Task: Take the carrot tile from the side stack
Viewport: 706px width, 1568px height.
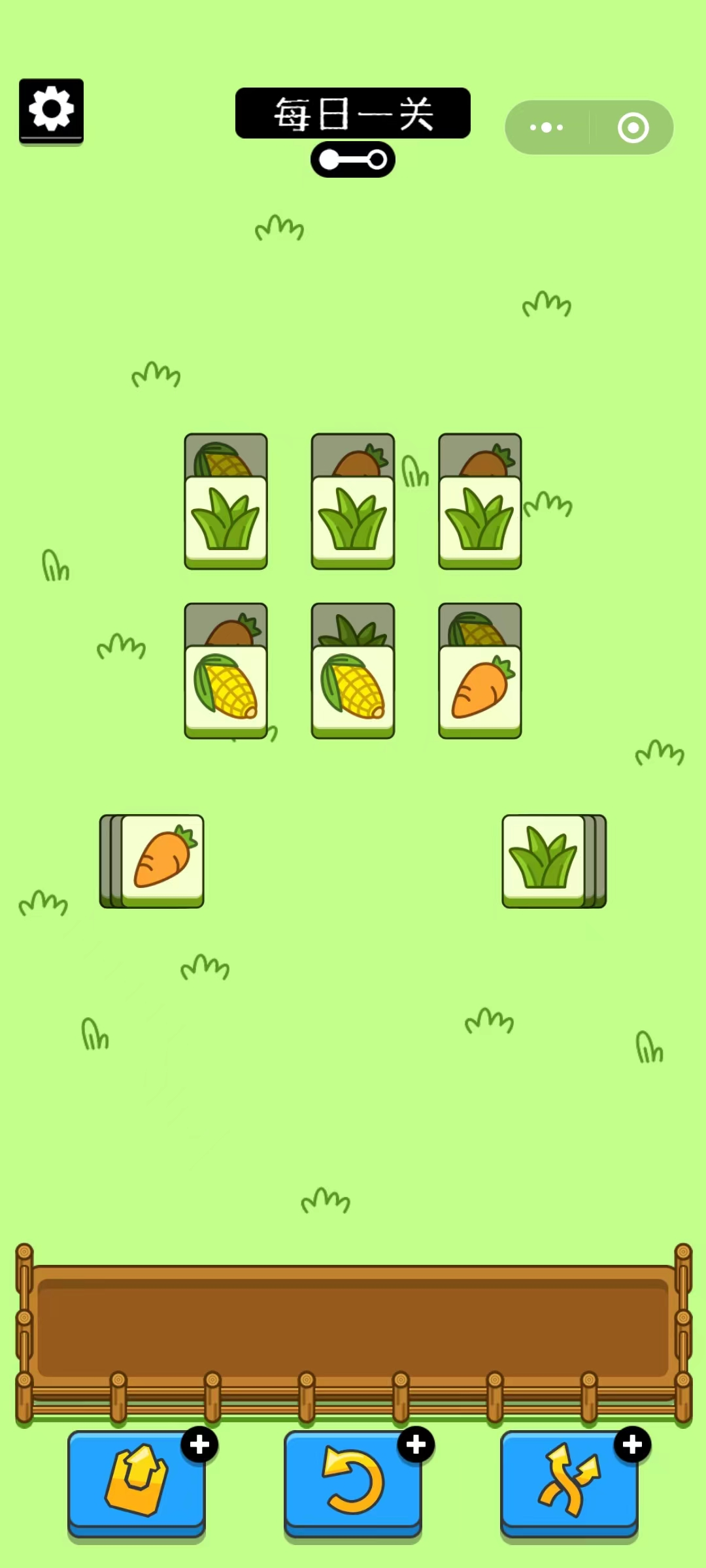Action: (x=163, y=861)
